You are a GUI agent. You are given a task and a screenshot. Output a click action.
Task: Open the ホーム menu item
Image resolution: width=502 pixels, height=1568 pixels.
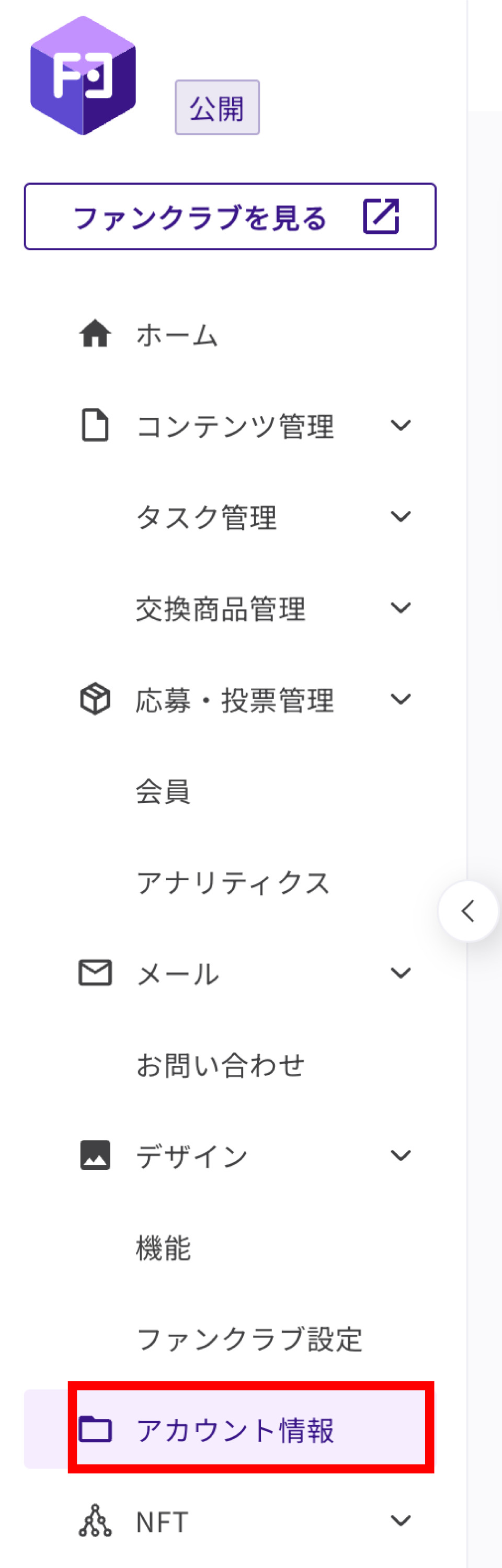tap(176, 335)
